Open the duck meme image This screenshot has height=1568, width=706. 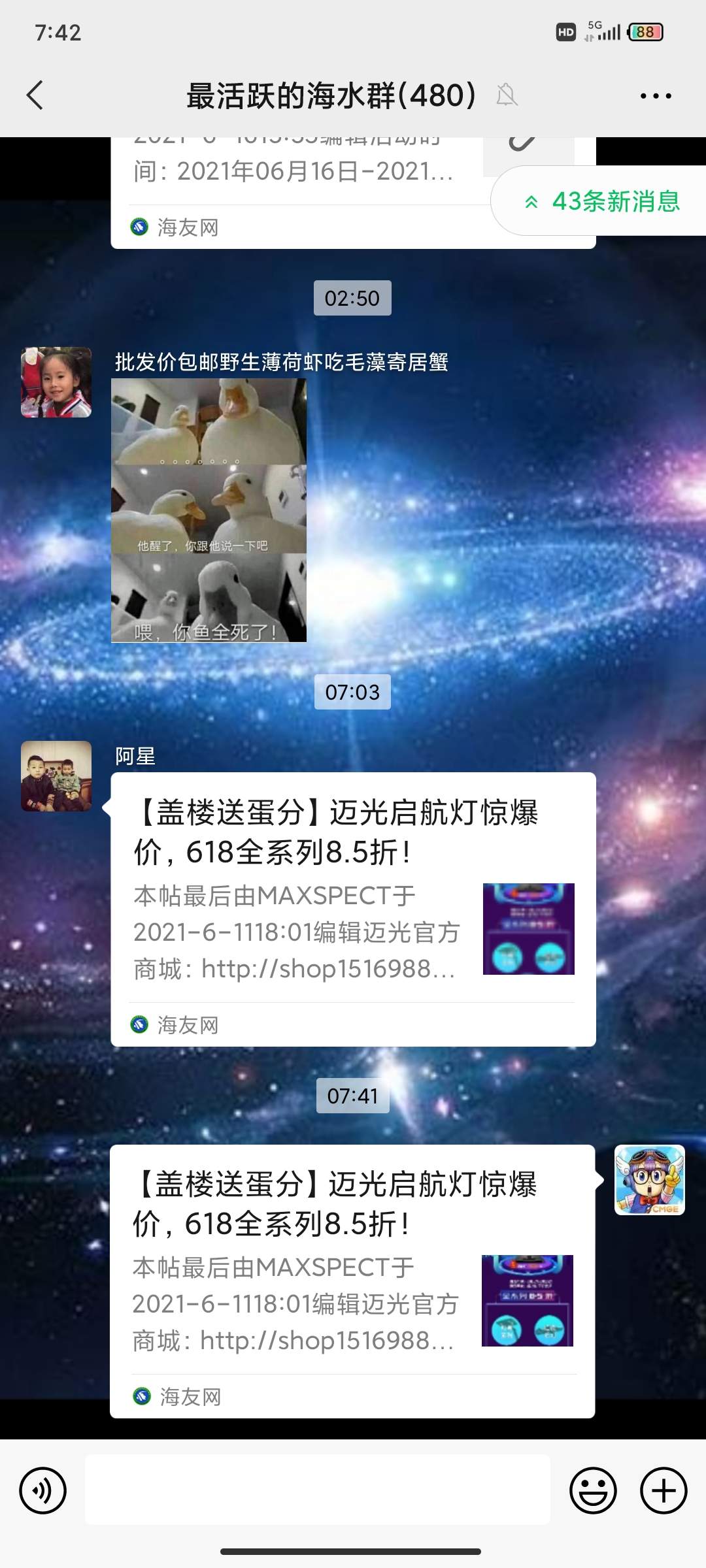tap(209, 510)
